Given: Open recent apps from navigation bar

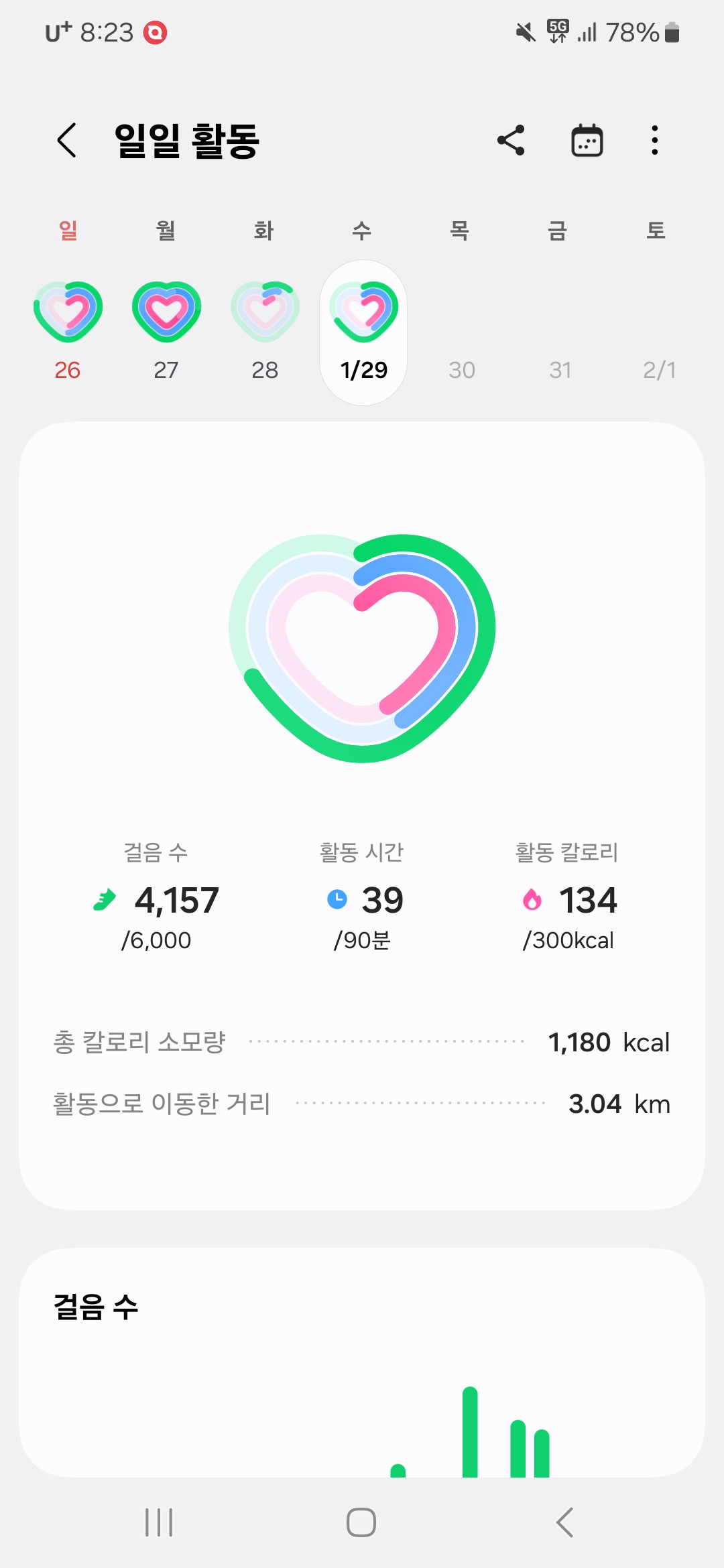Looking at the screenshot, I should coord(159,1522).
